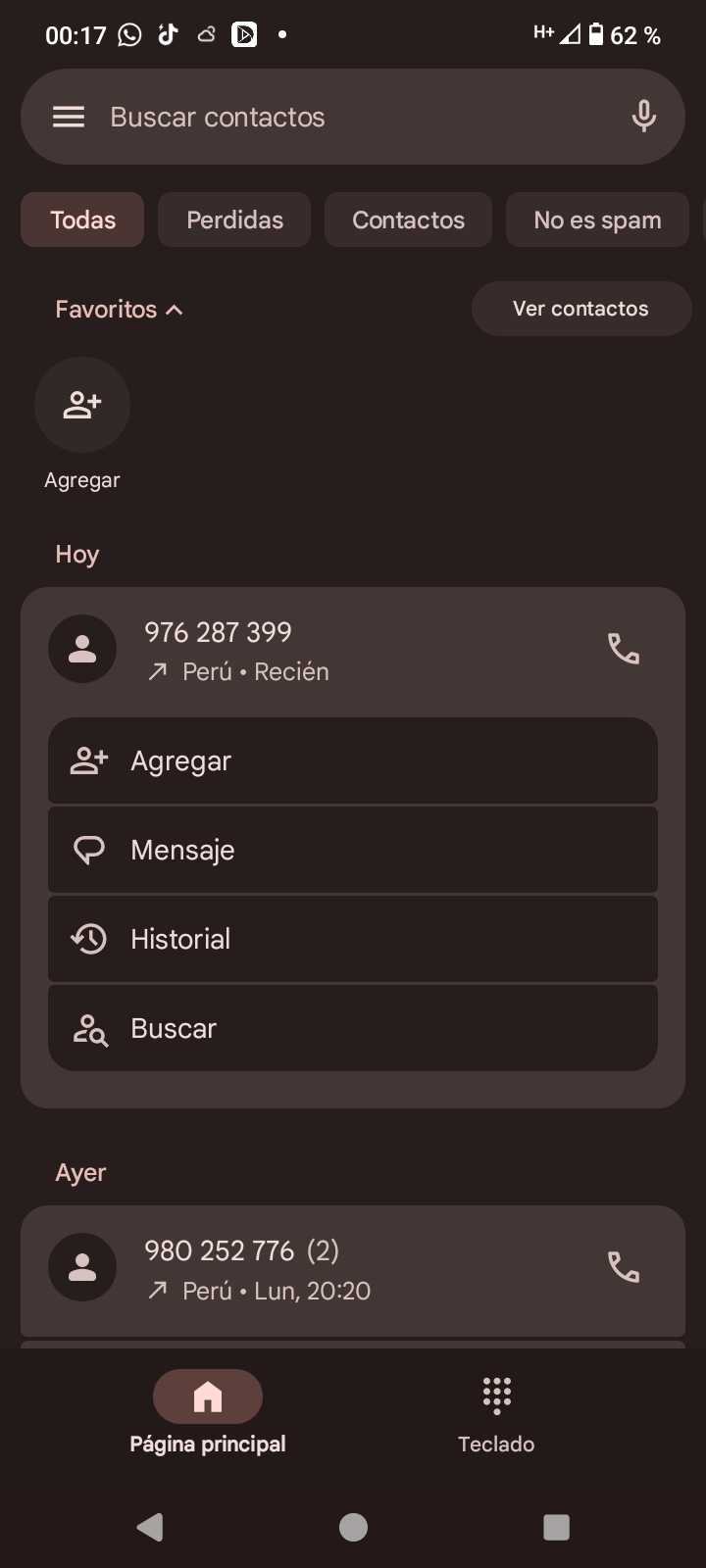Viewport: 706px width, 1568px height.
Task: Filter calls by No es spam
Action: [597, 220]
